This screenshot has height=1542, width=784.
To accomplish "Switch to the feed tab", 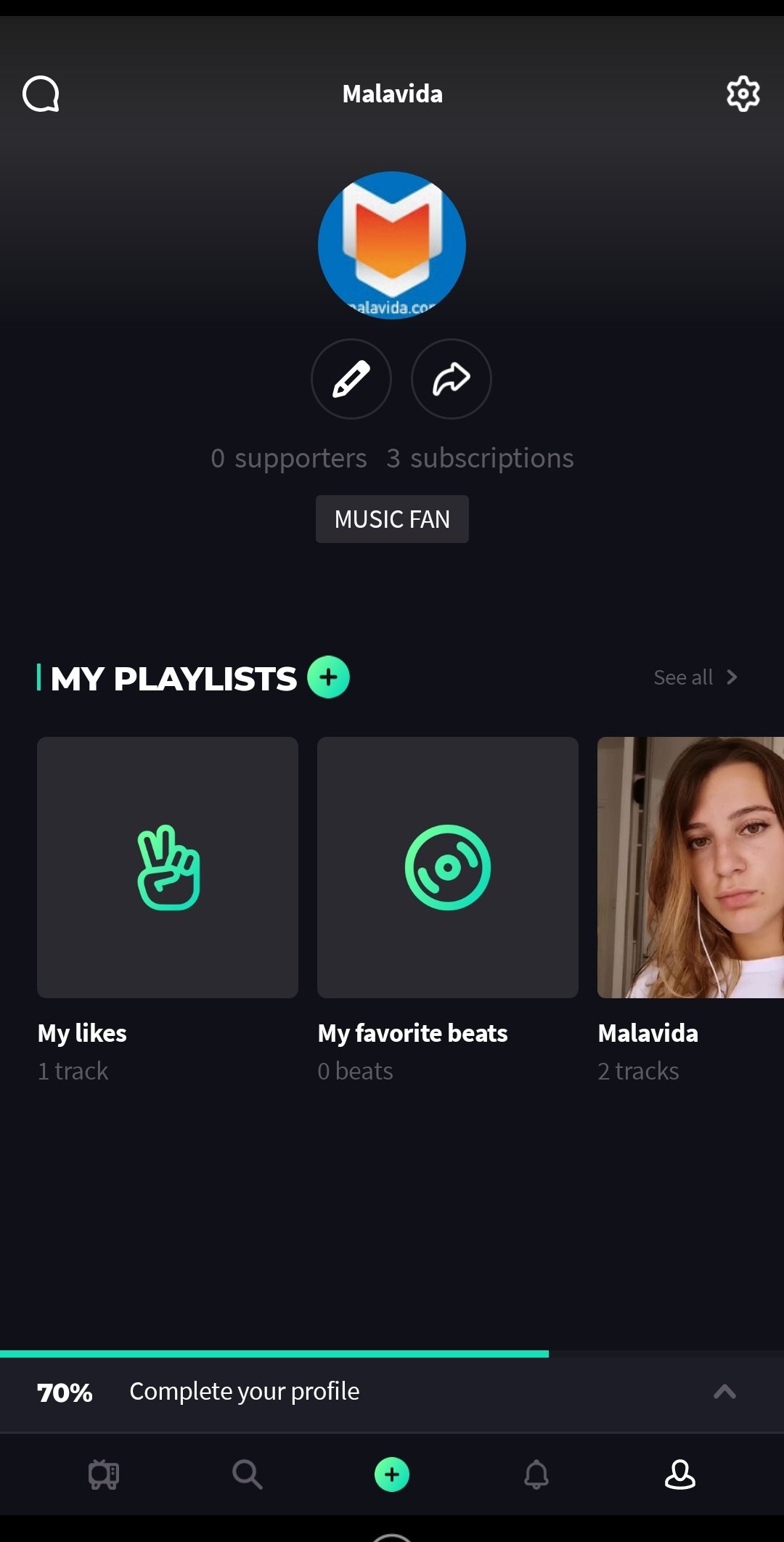I will pos(104,1474).
